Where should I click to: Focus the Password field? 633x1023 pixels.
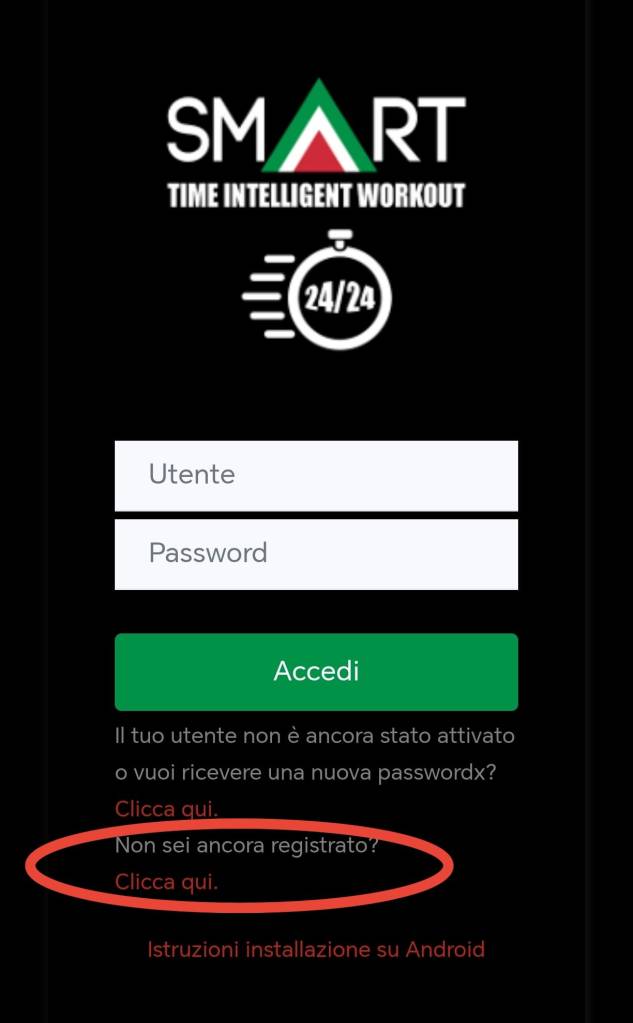pos(316,553)
